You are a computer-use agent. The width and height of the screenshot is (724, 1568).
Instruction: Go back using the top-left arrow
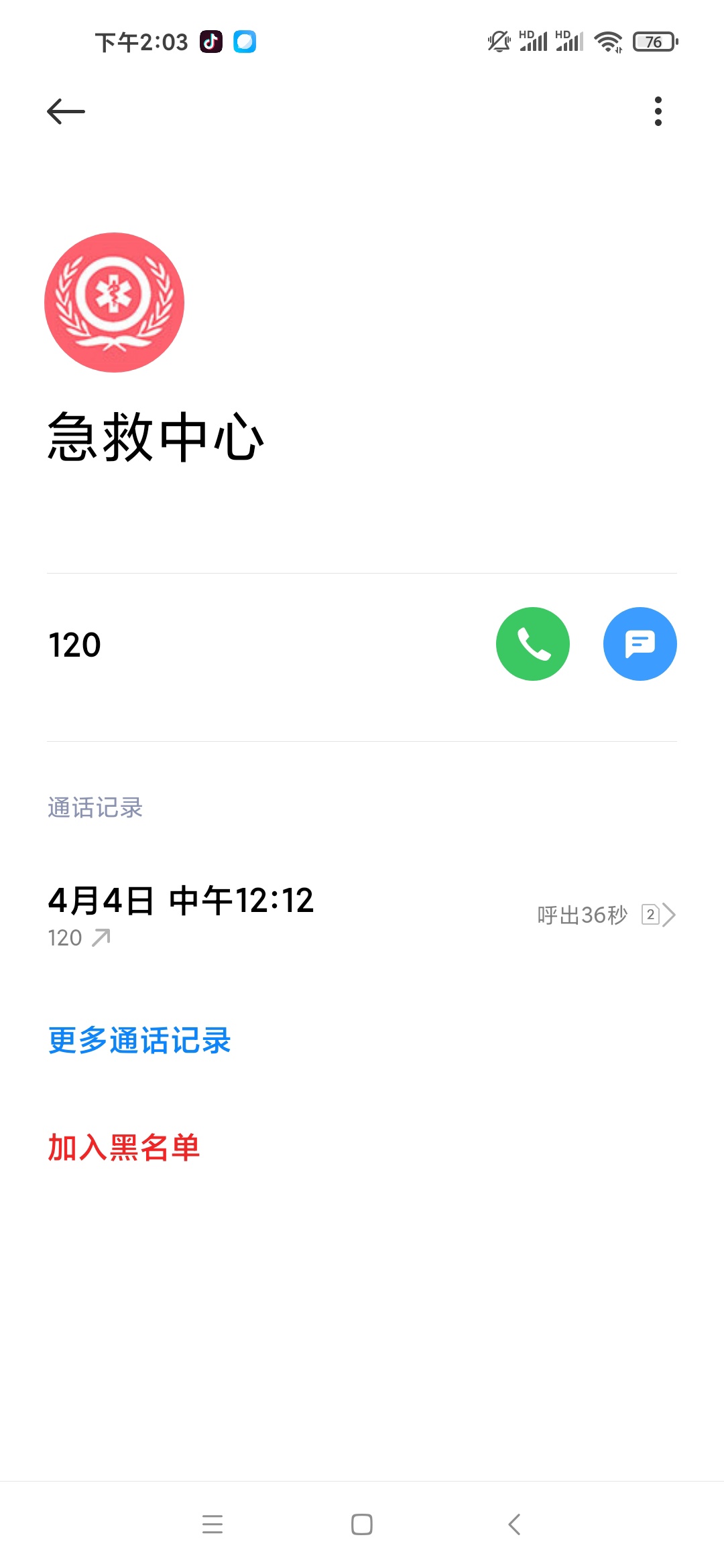(x=66, y=111)
